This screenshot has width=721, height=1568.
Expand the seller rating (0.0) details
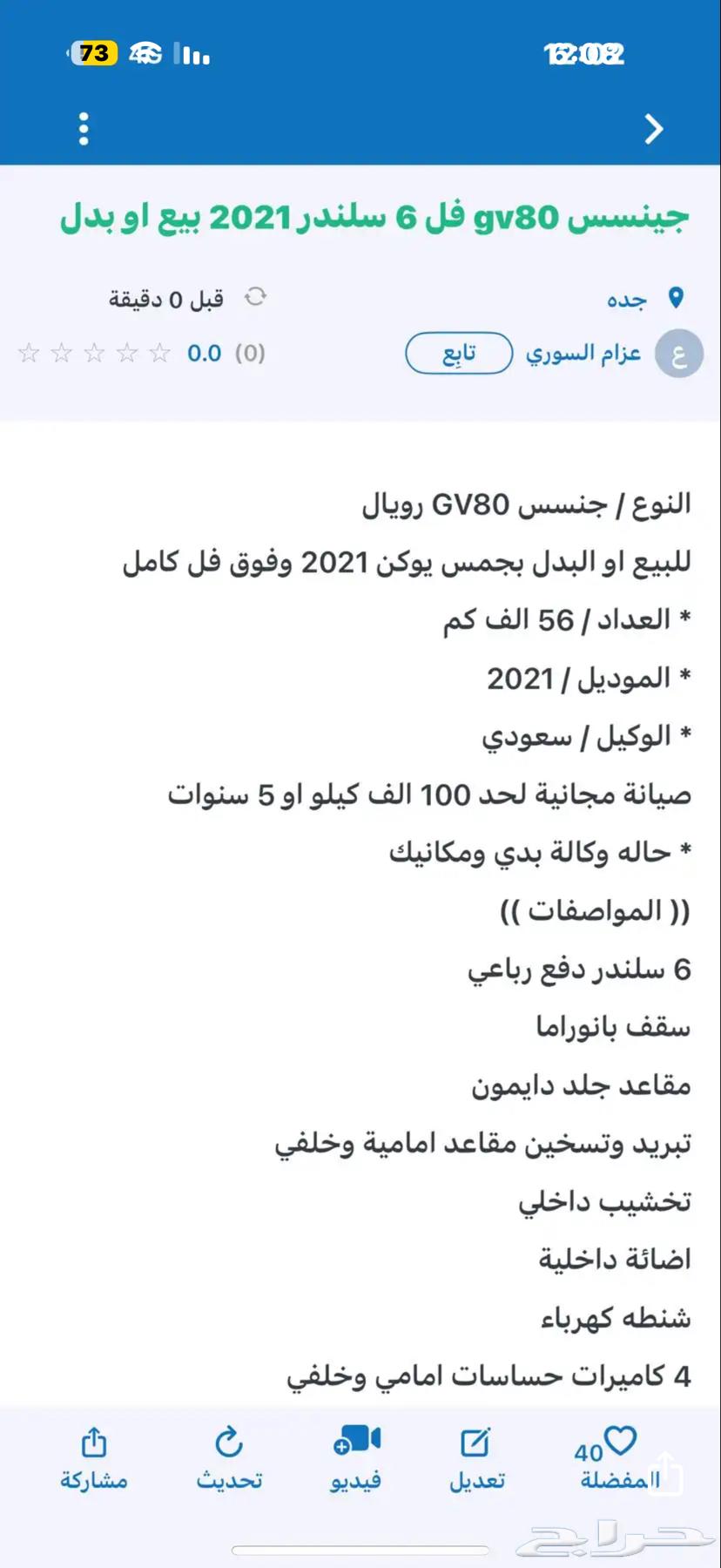pyautogui.click(x=204, y=353)
